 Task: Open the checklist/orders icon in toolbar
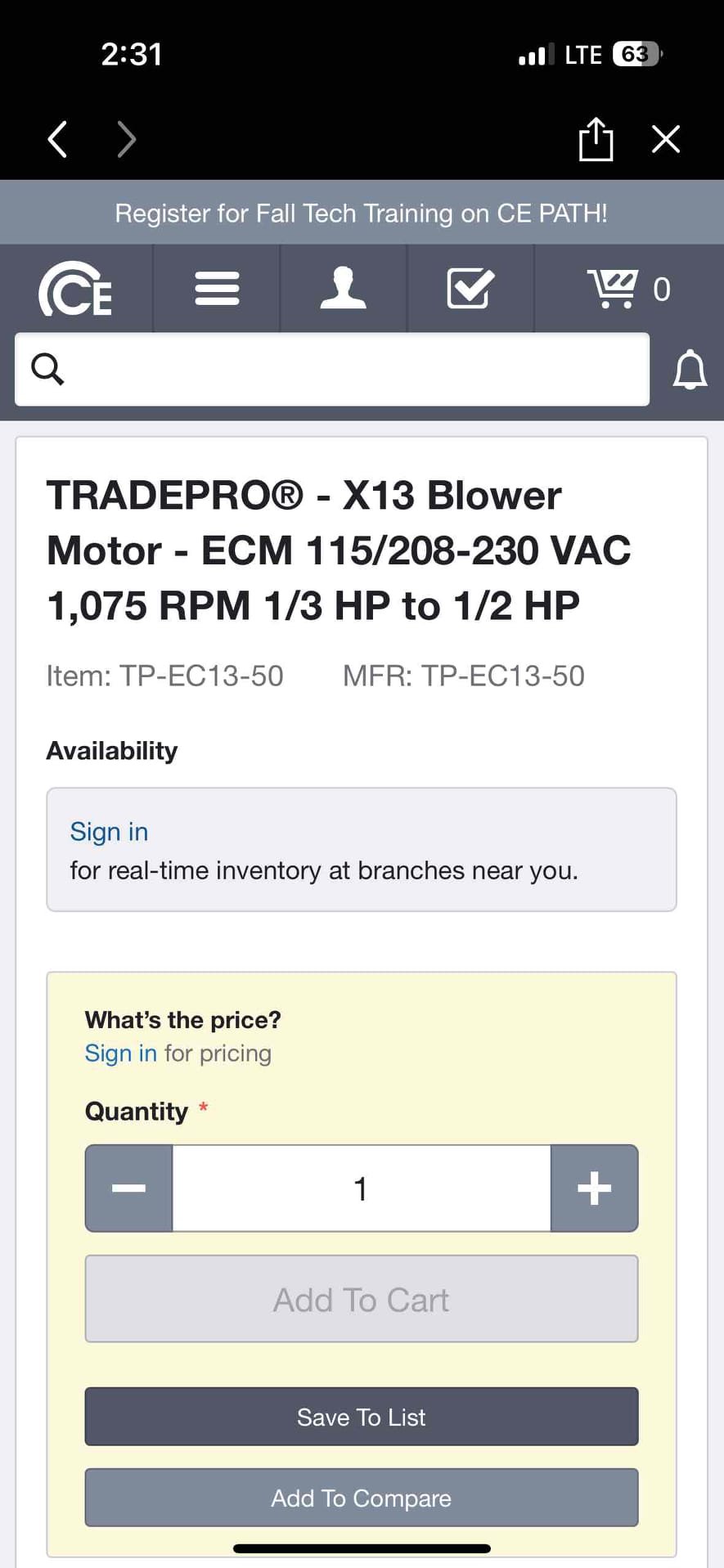click(470, 289)
